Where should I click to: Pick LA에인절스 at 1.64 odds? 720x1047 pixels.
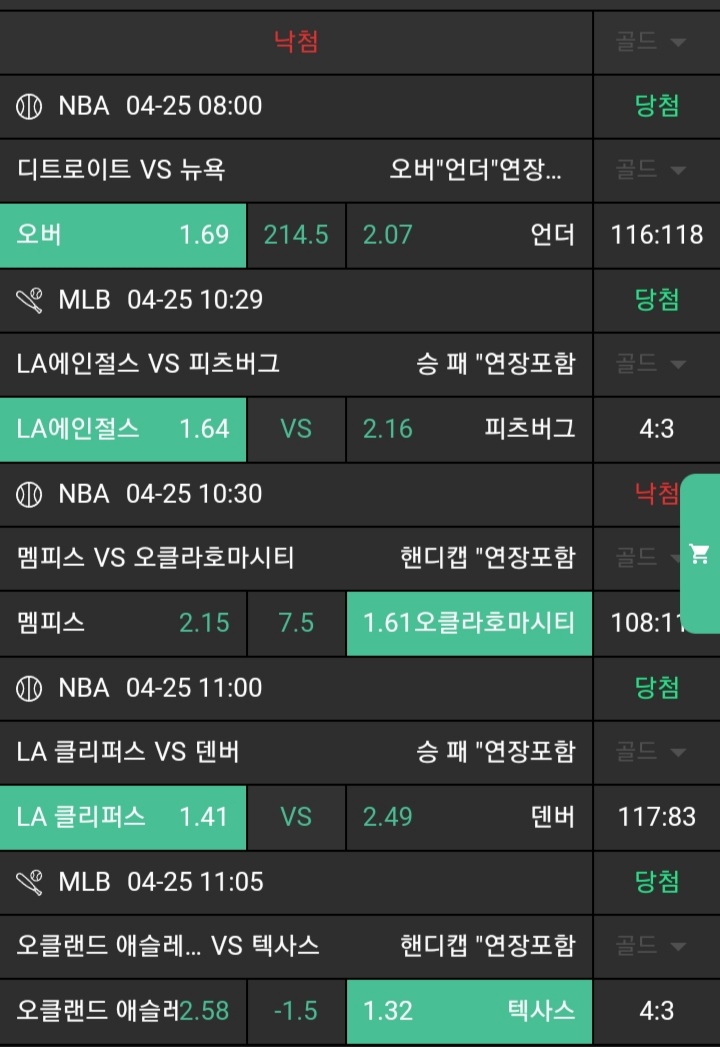point(123,429)
